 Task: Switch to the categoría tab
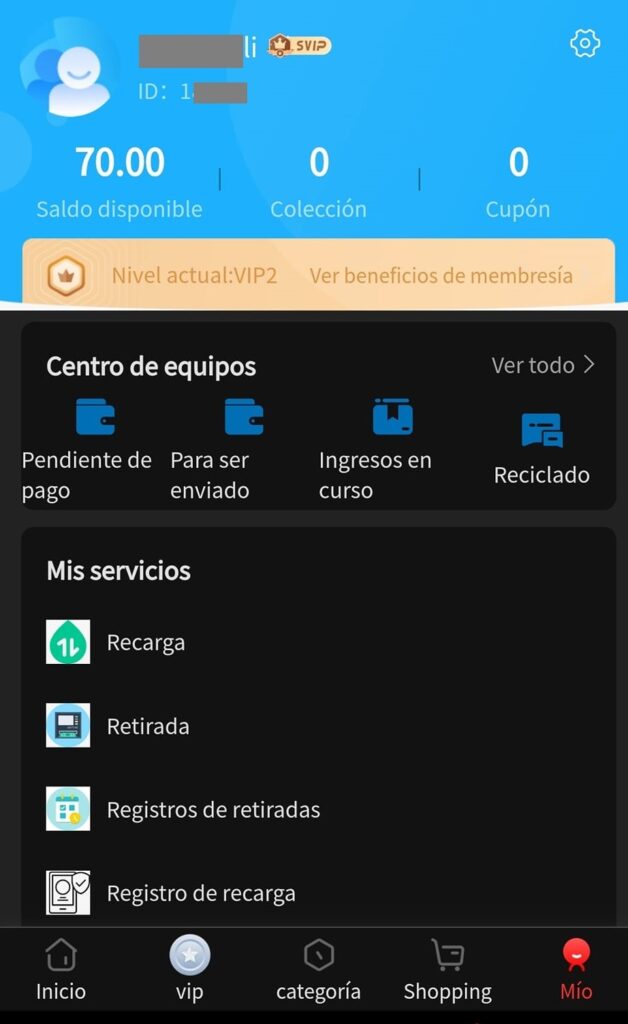(x=318, y=971)
